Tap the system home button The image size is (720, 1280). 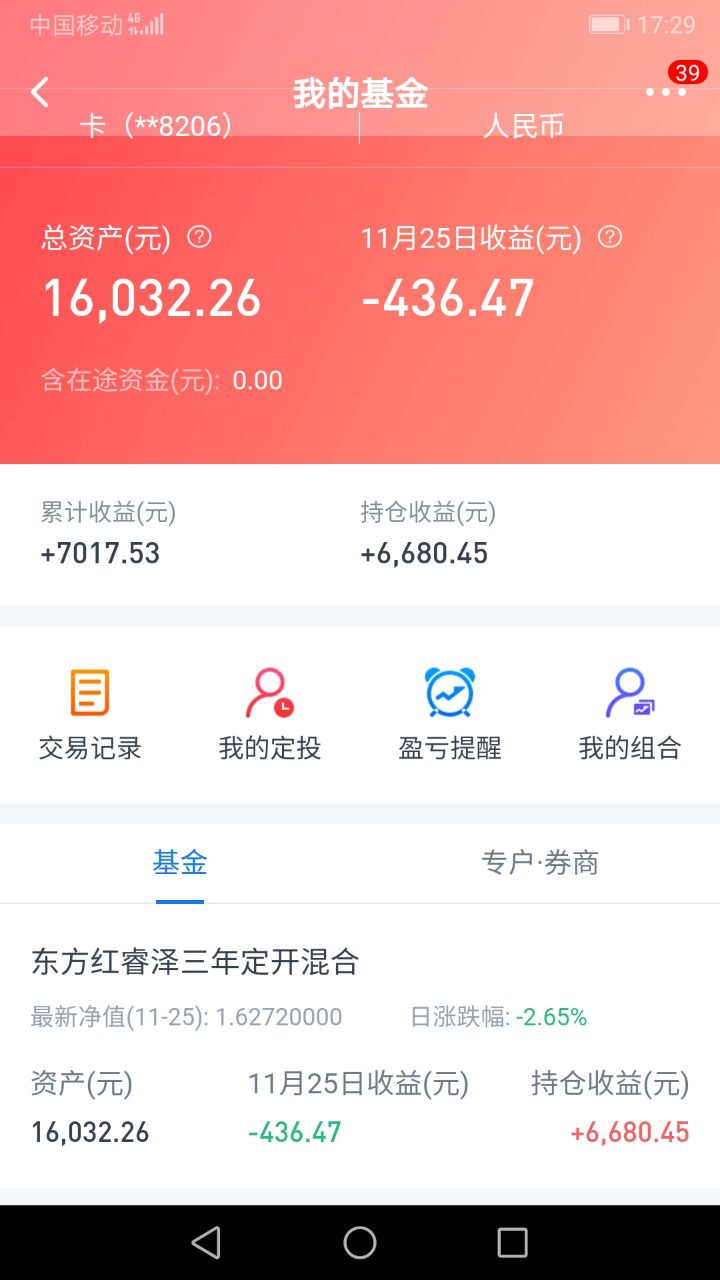(x=360, y=1243)
